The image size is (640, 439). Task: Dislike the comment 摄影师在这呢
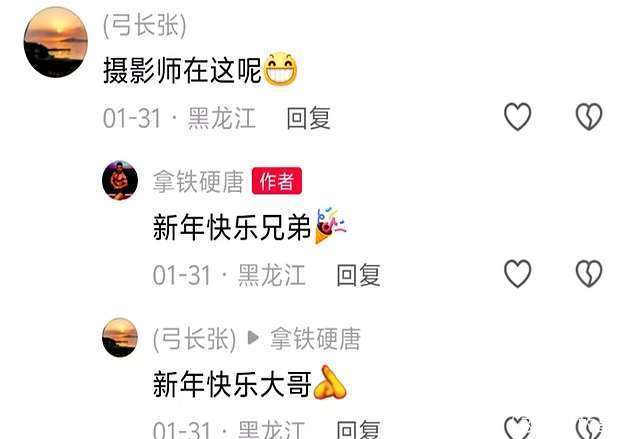click(x=589, y=118)
